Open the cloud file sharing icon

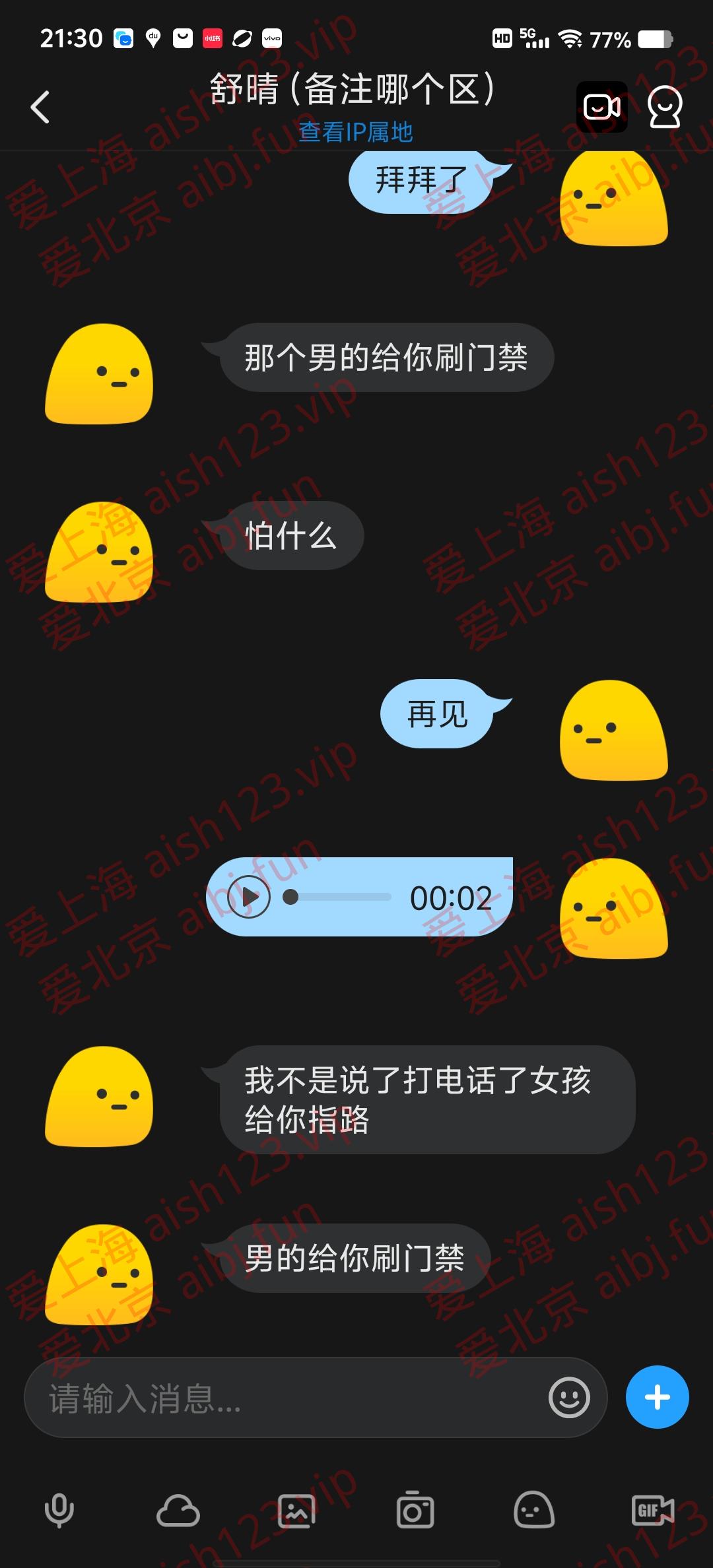pyautogui.click(x=178, y=1511)
